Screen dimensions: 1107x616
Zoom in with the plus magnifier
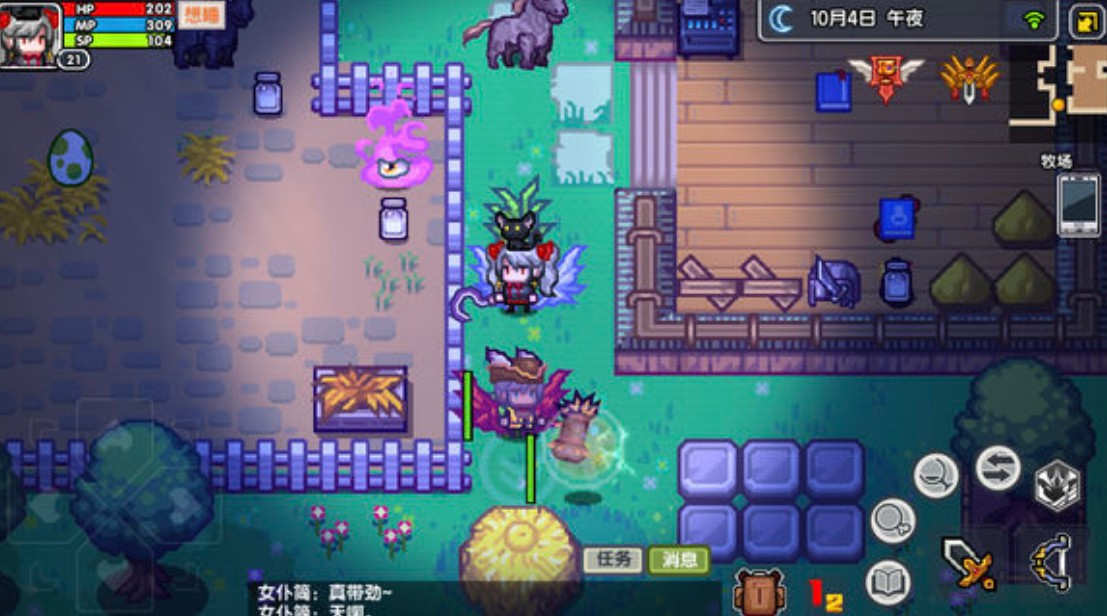(892, 521)
